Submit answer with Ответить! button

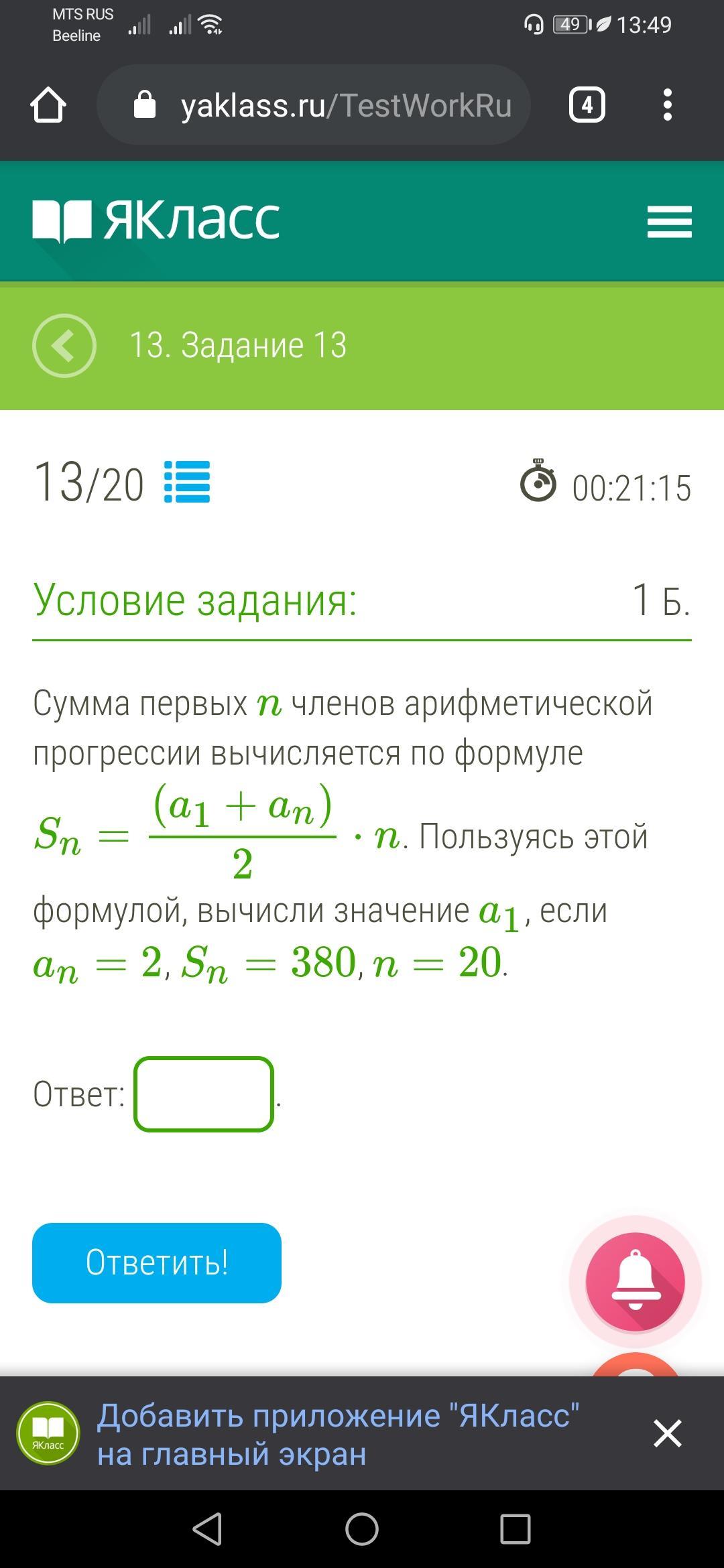(157, 1262)
